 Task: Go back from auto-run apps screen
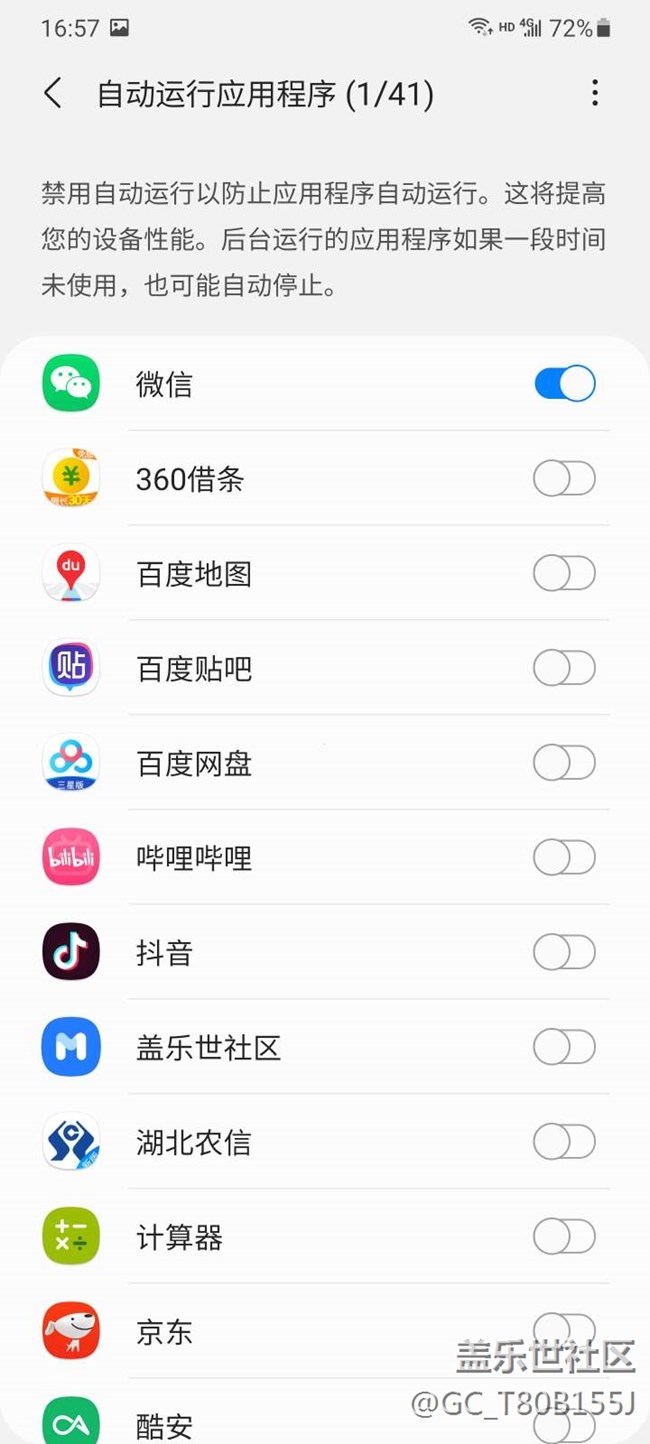pyautogui.click(x=53, y=94)
